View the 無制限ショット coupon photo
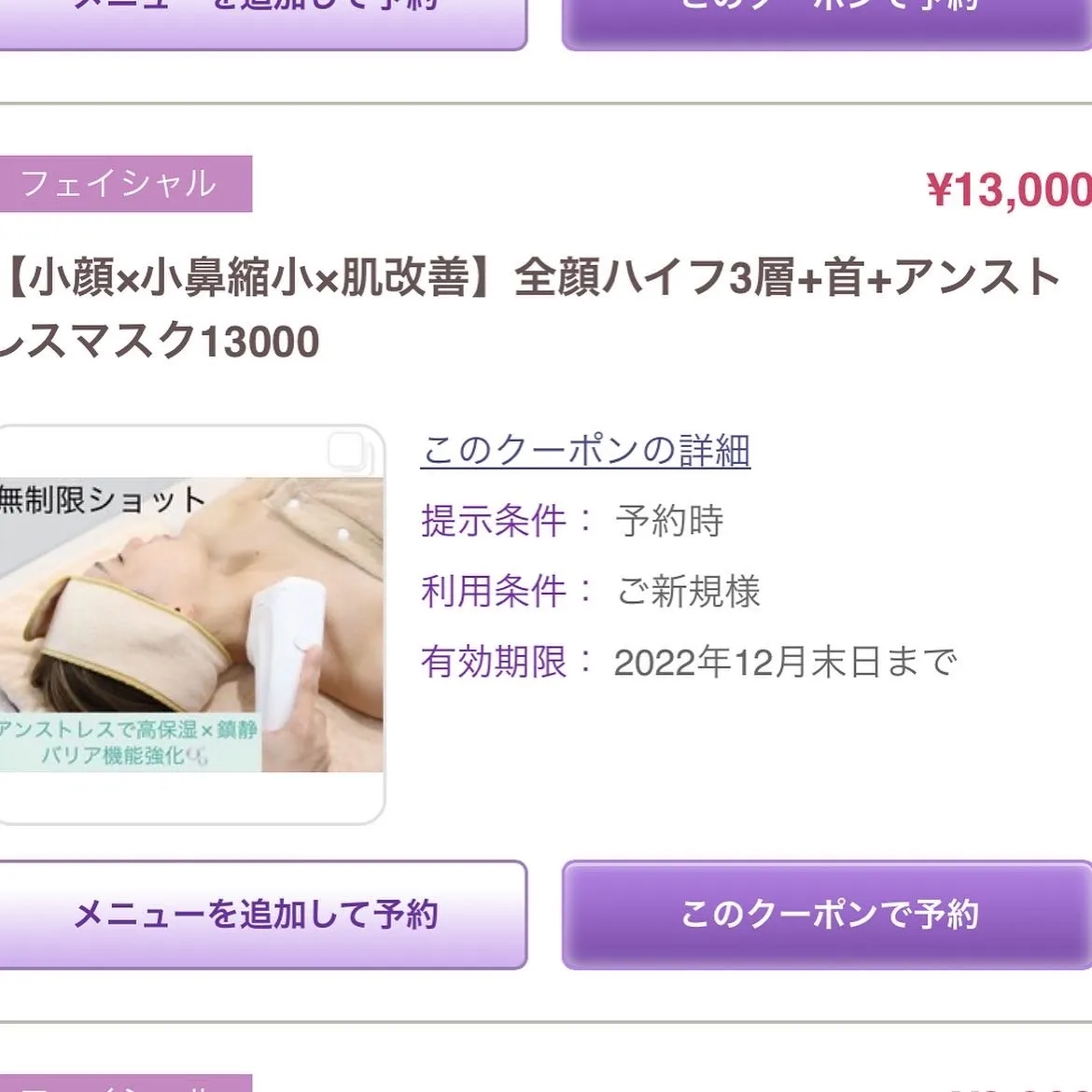This screenshot has height=1092, width=1092. coord(189,624)
